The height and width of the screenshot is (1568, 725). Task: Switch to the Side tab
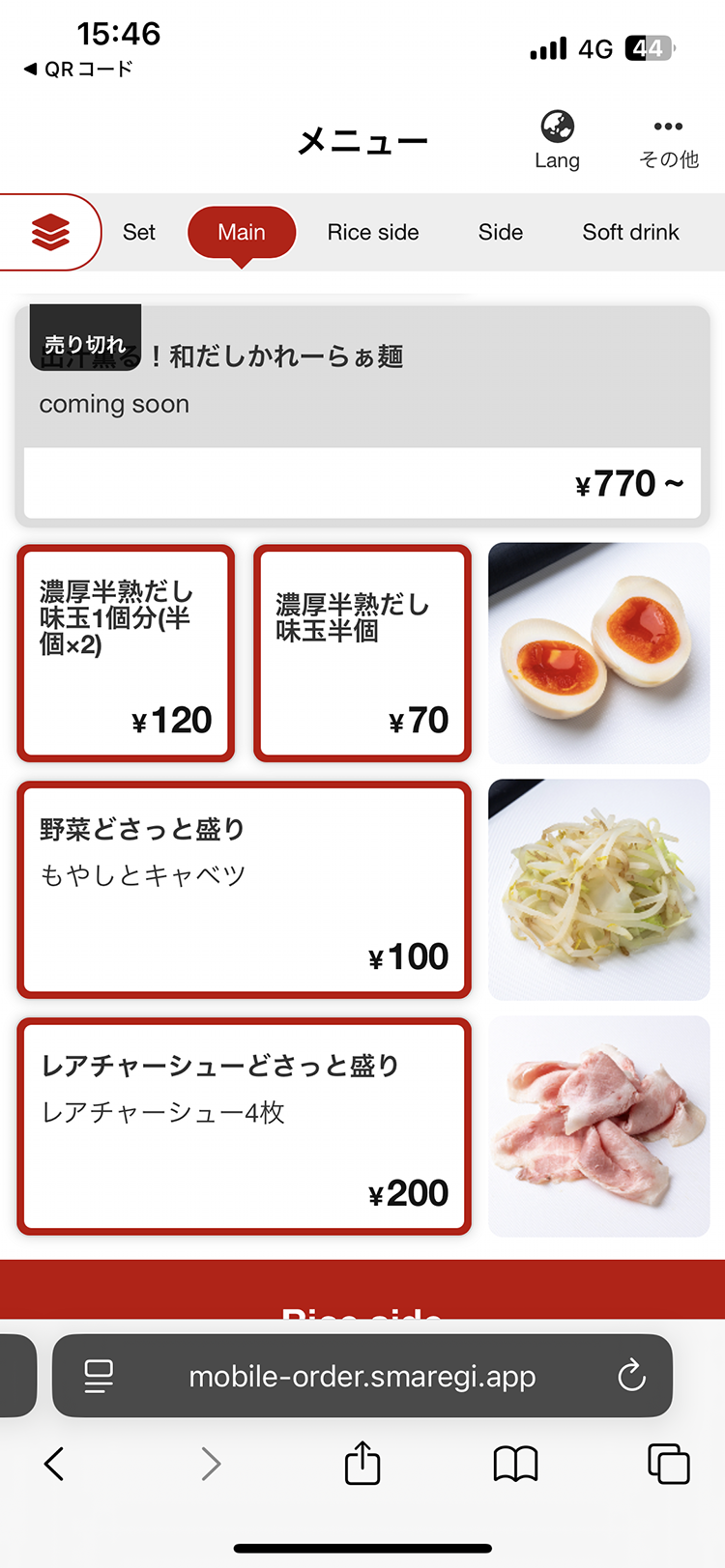501,232
